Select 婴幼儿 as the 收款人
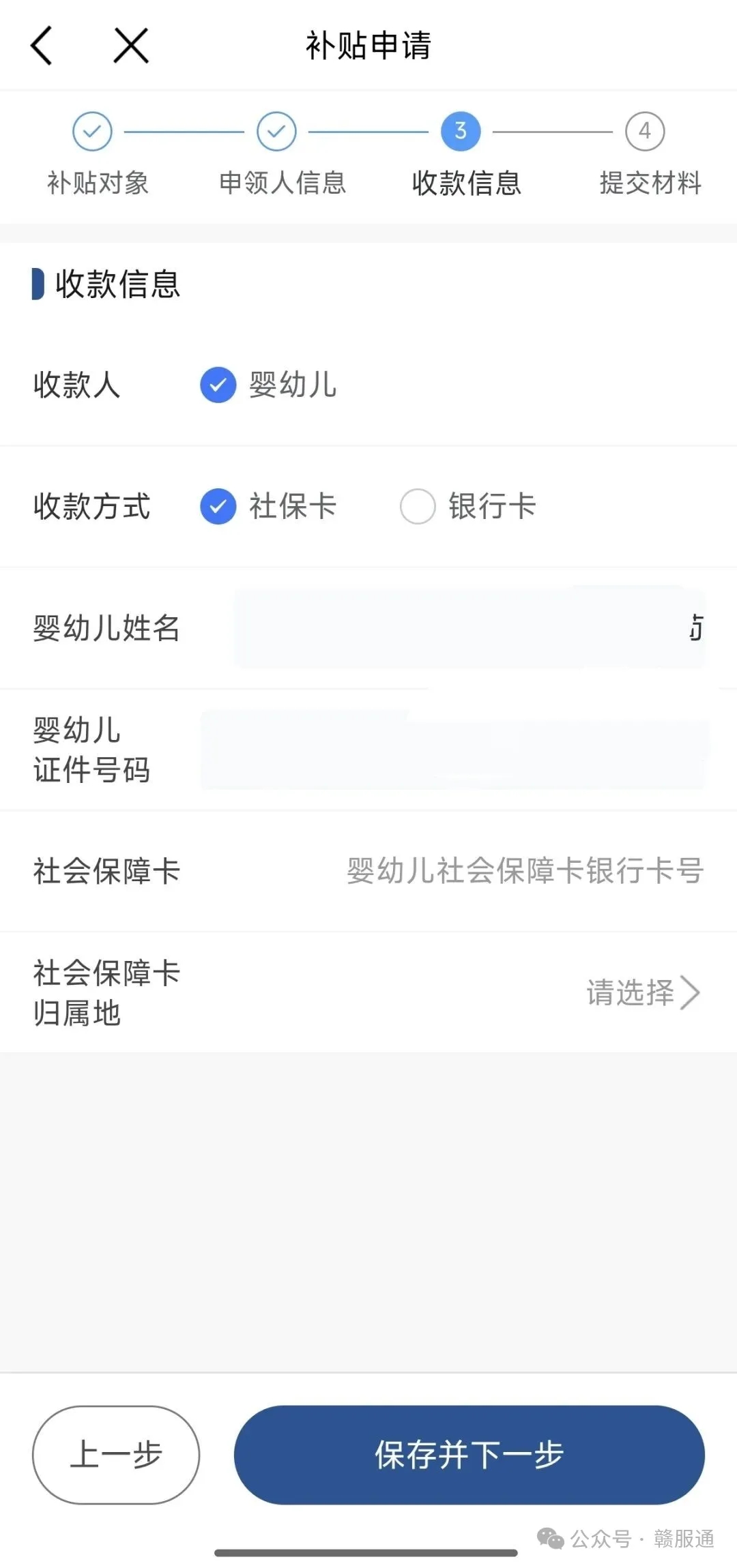Screen dimensions: 737x1568 tap(218, 385)
